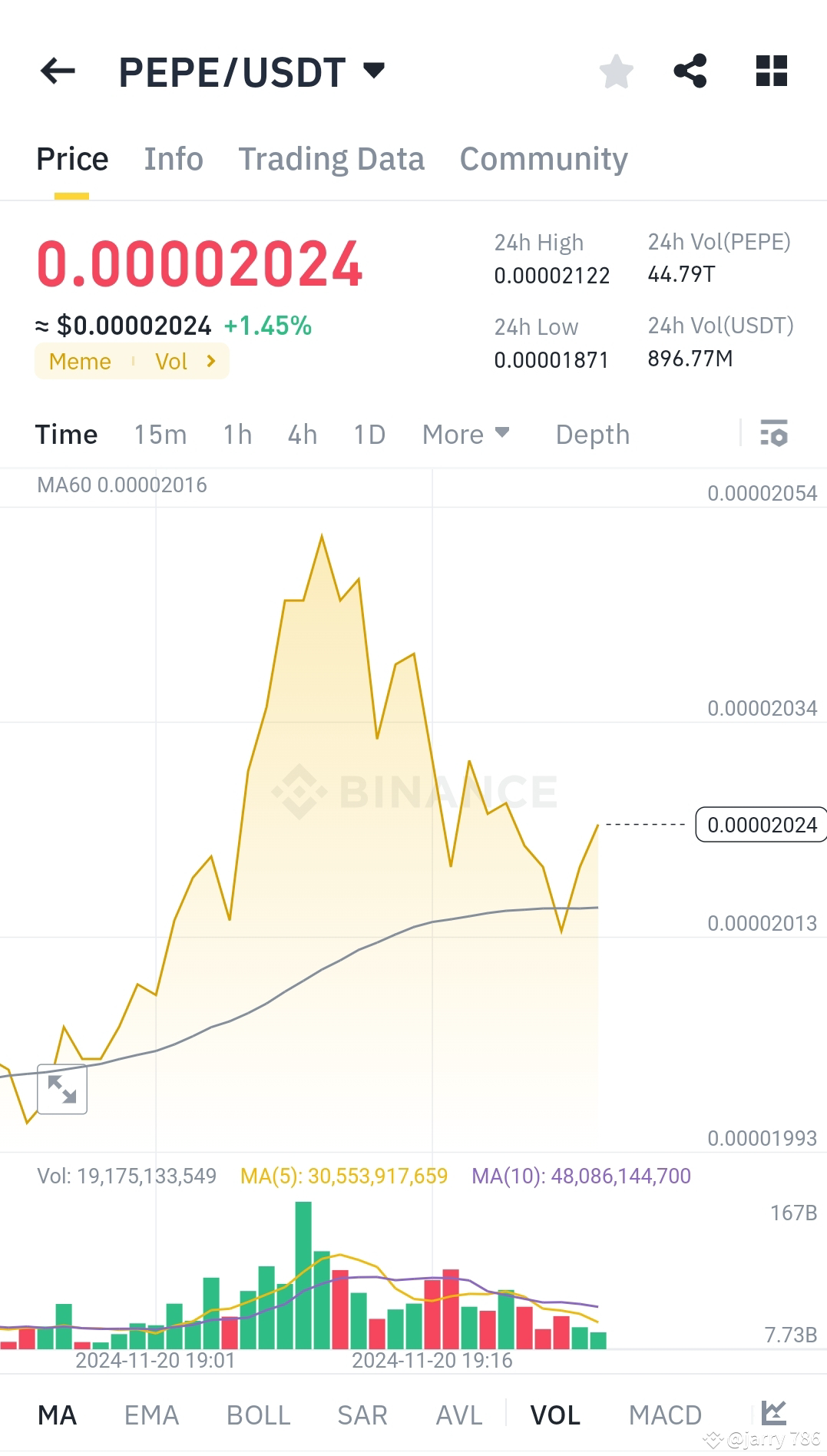This screenshot has width=827, height=1456.
Task: Open the candlestick chart style settings icon
Action: point(774,434)
